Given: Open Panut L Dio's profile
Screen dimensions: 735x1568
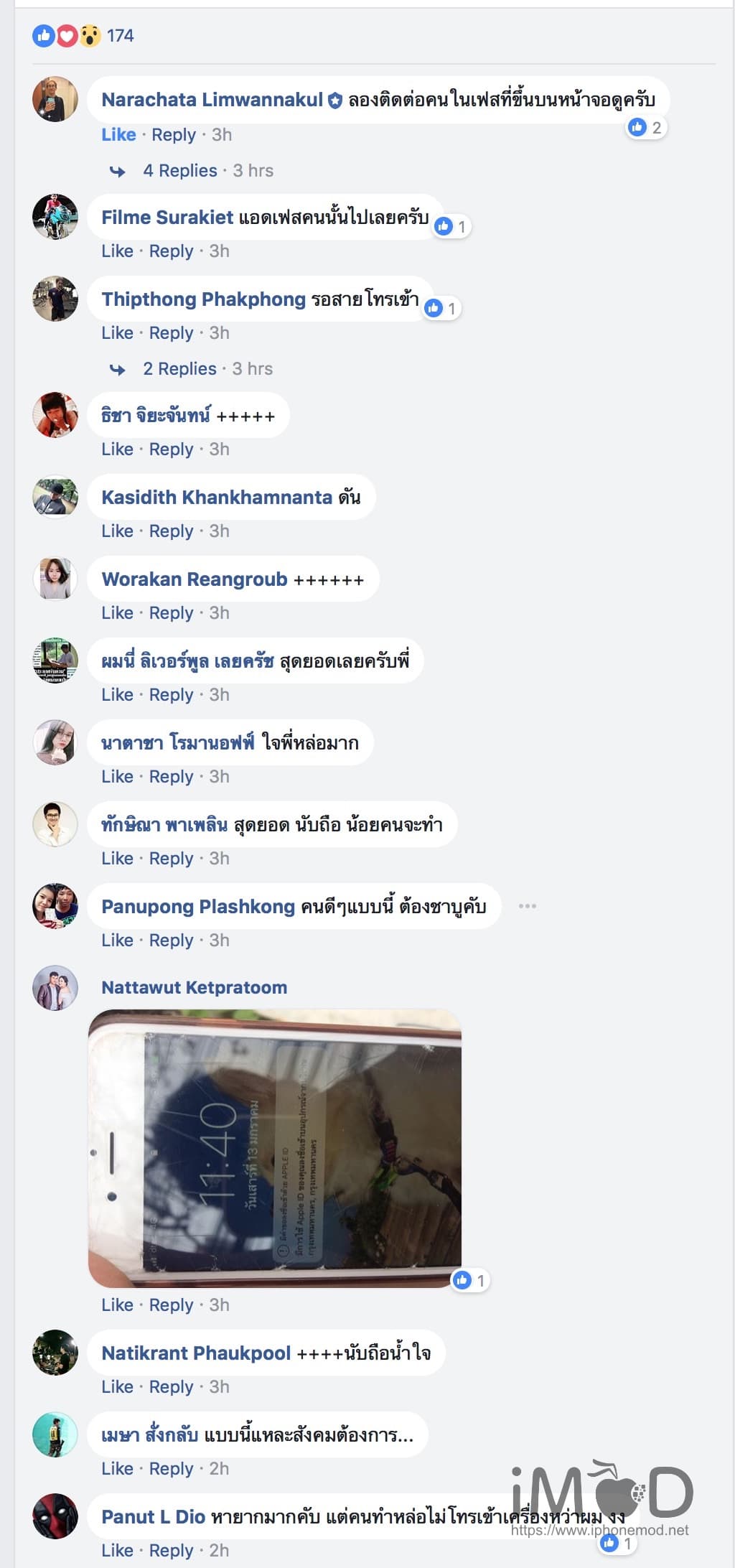Looking at the screenshot, I should point(153,1517).
